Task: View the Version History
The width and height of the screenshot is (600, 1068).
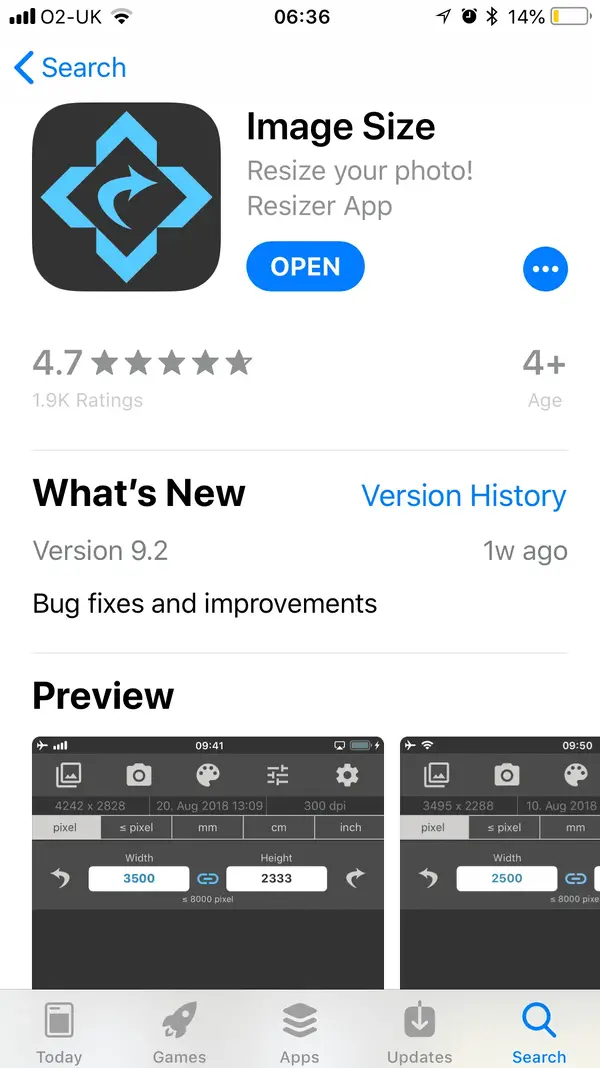Action: [463, 496]
